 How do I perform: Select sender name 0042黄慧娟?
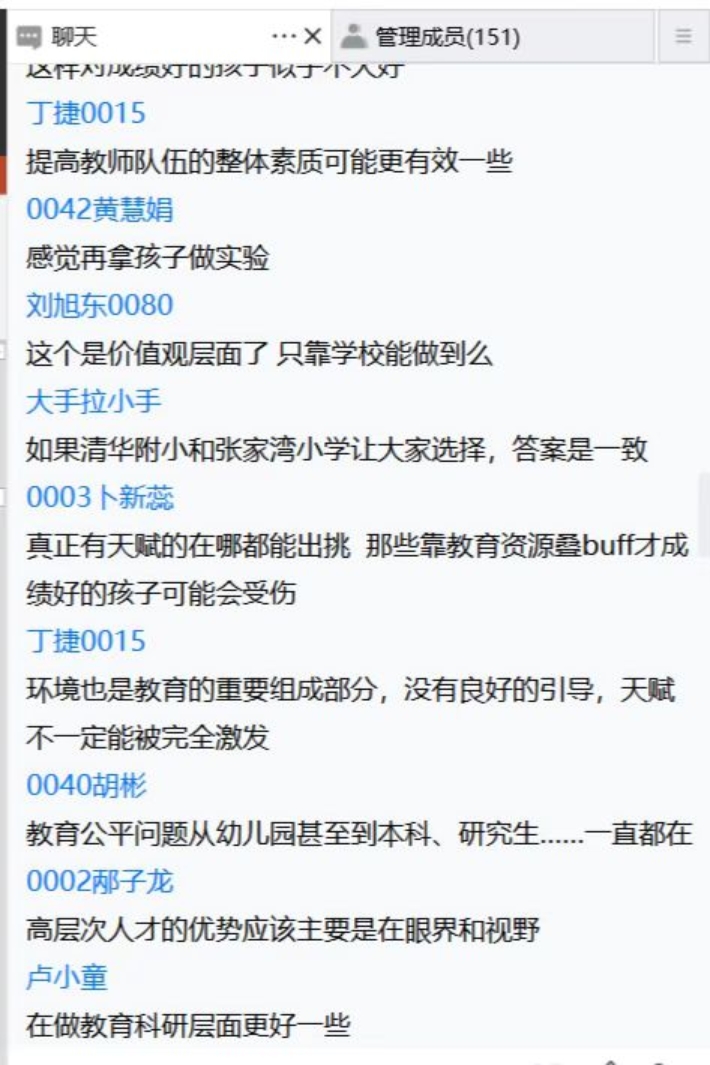click(99, 209)
